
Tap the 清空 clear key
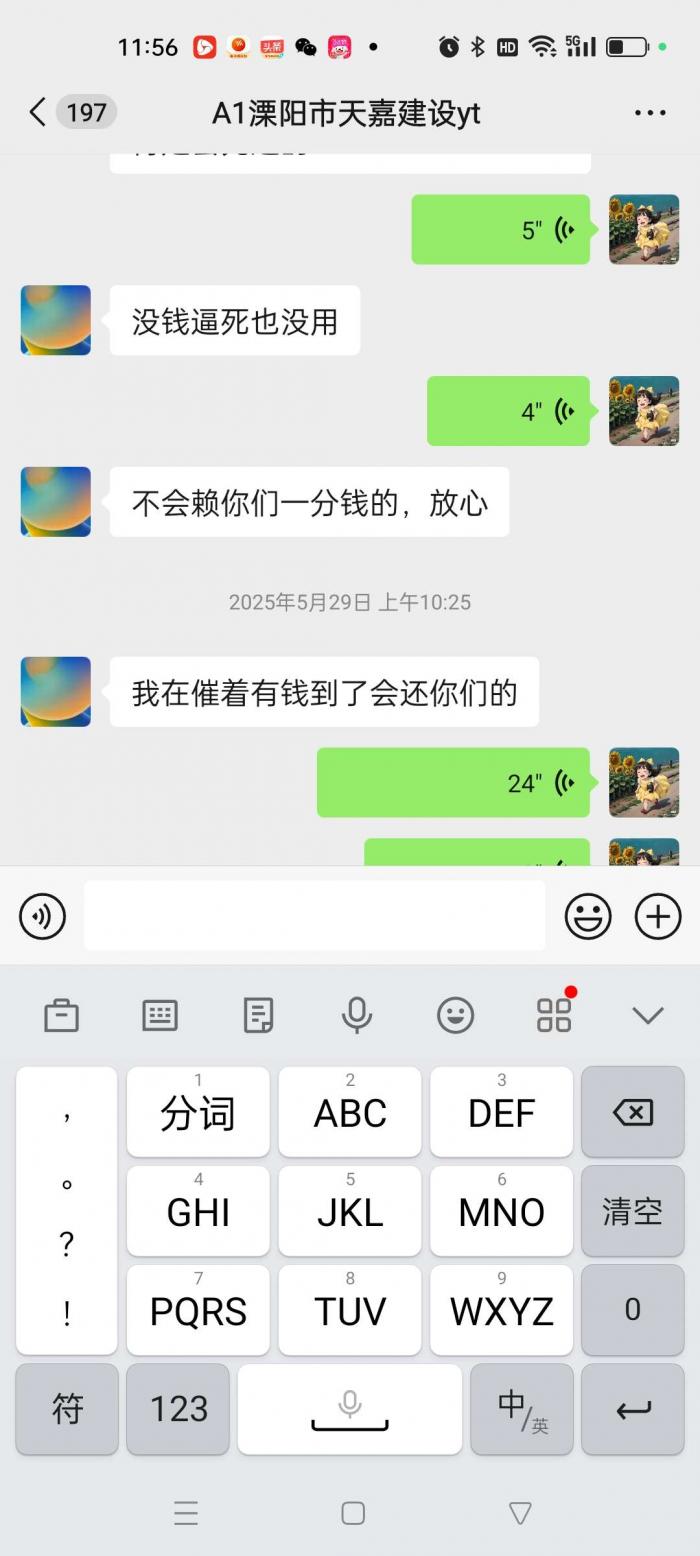pos(632,1211)
